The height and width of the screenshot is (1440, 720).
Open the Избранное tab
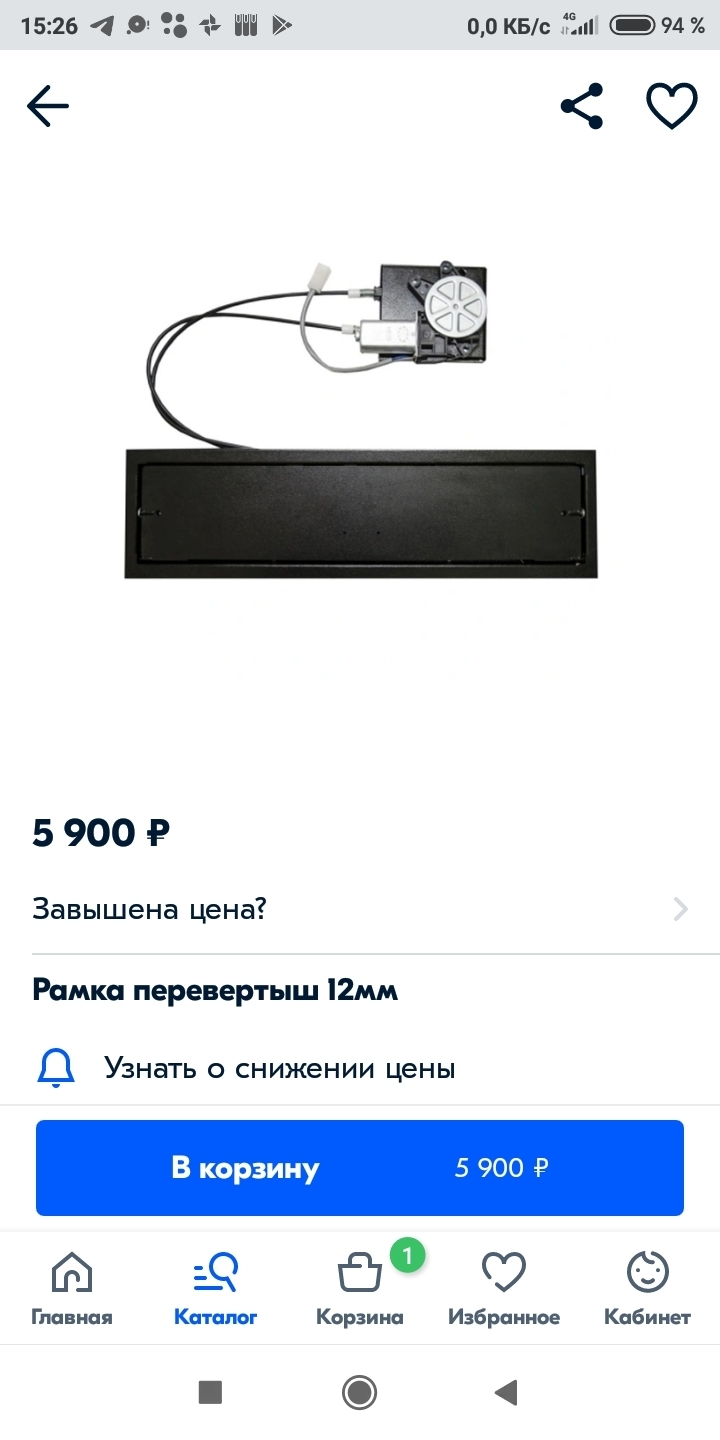point(504,1289)
